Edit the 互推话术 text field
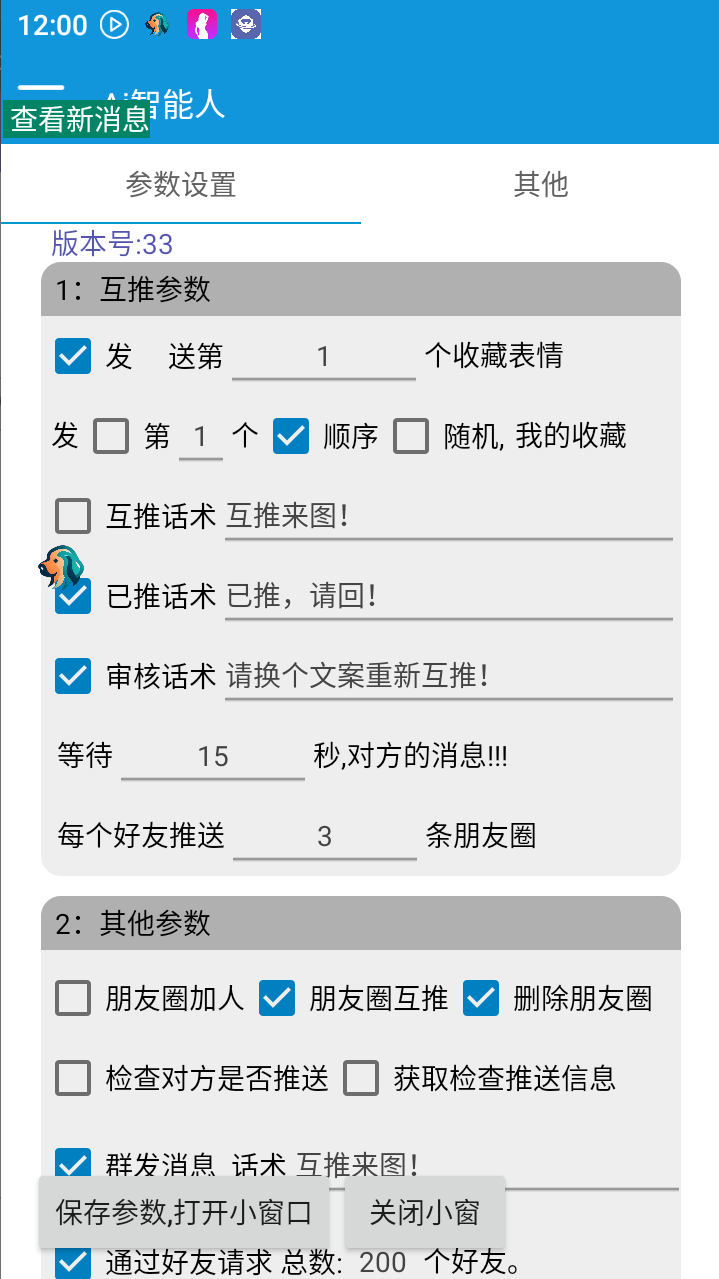 [448, 517]
